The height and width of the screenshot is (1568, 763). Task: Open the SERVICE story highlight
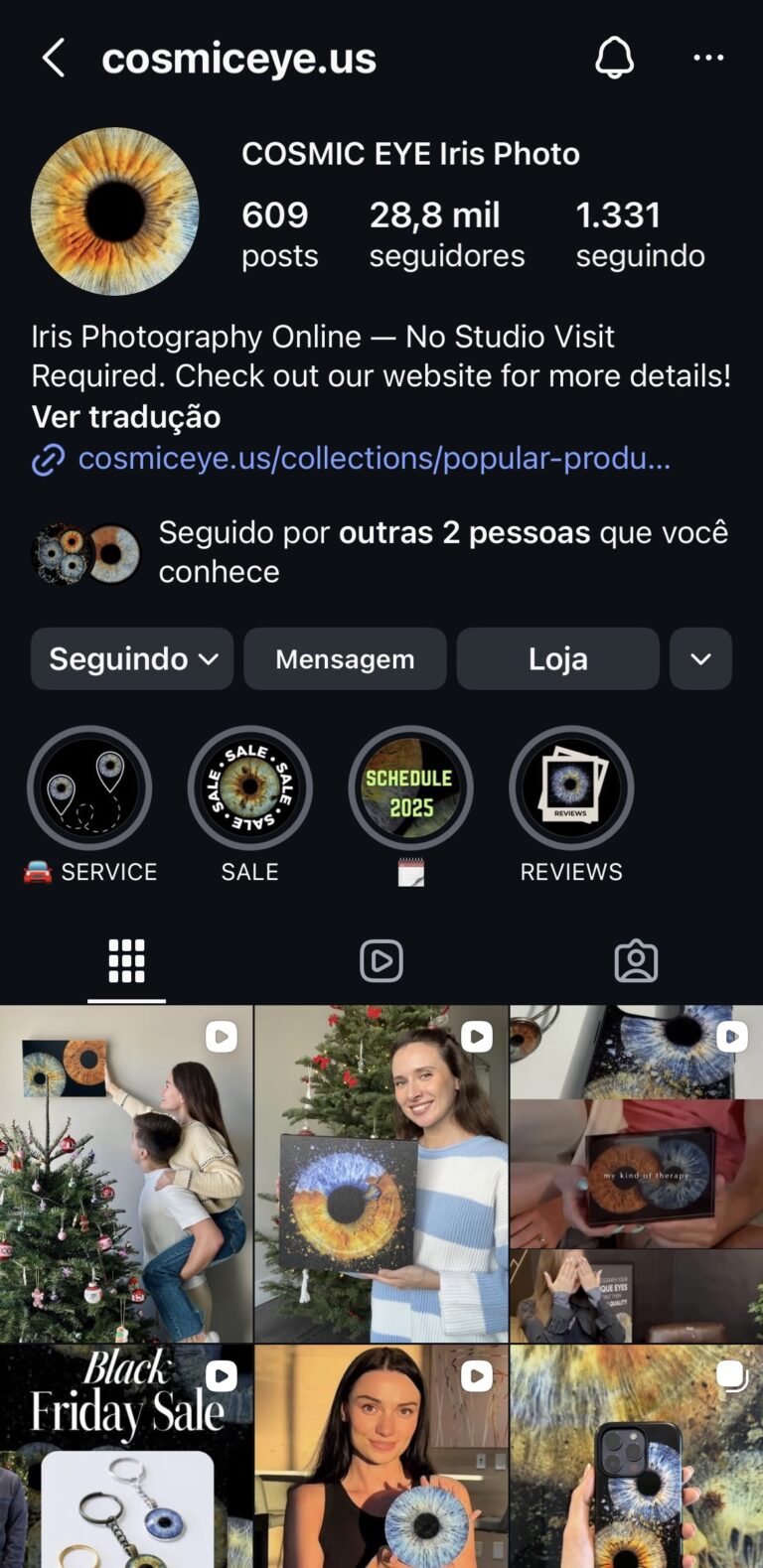click(x=89, y=787)
